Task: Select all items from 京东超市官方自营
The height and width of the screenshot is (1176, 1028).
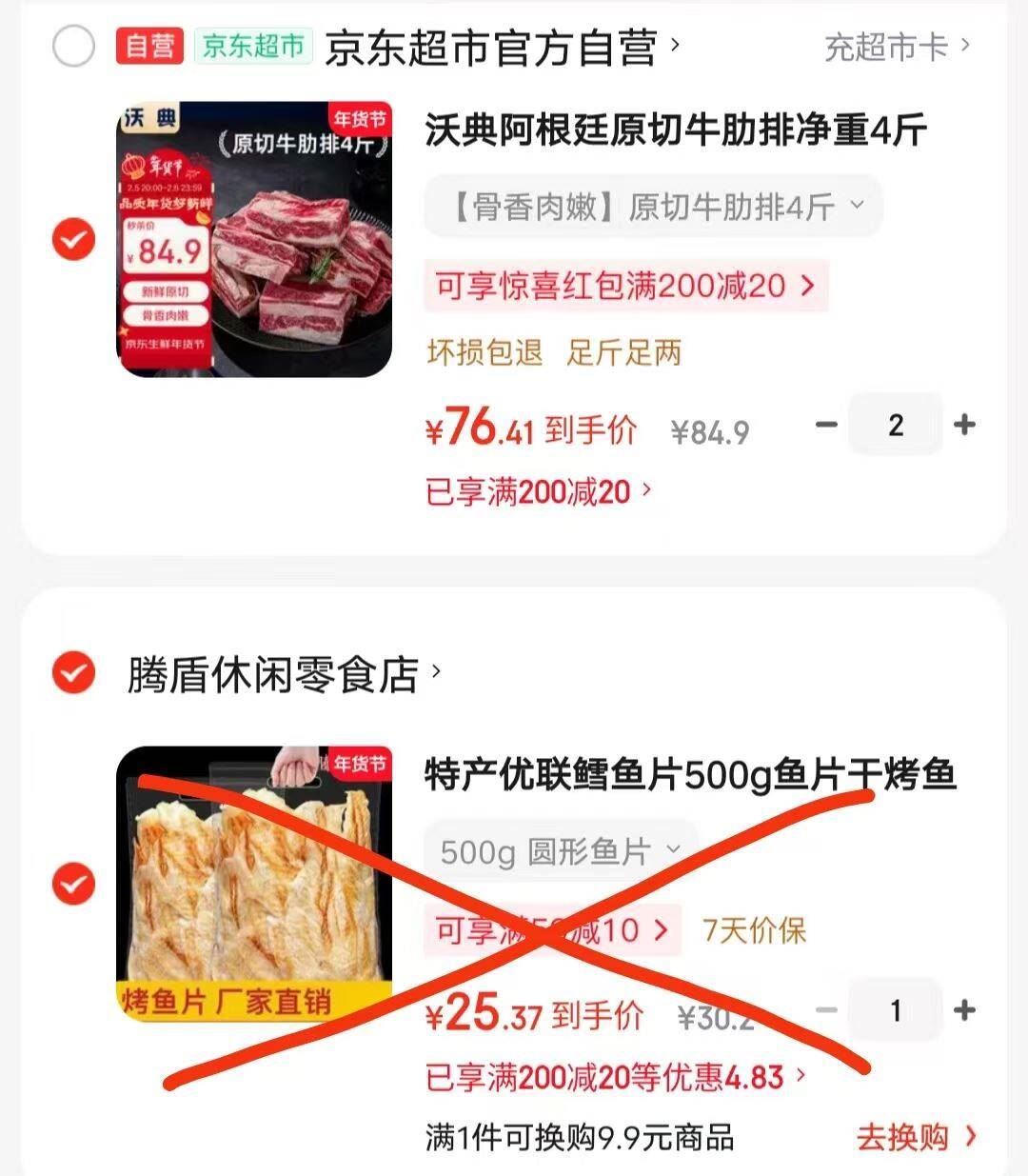Action: 73,46
